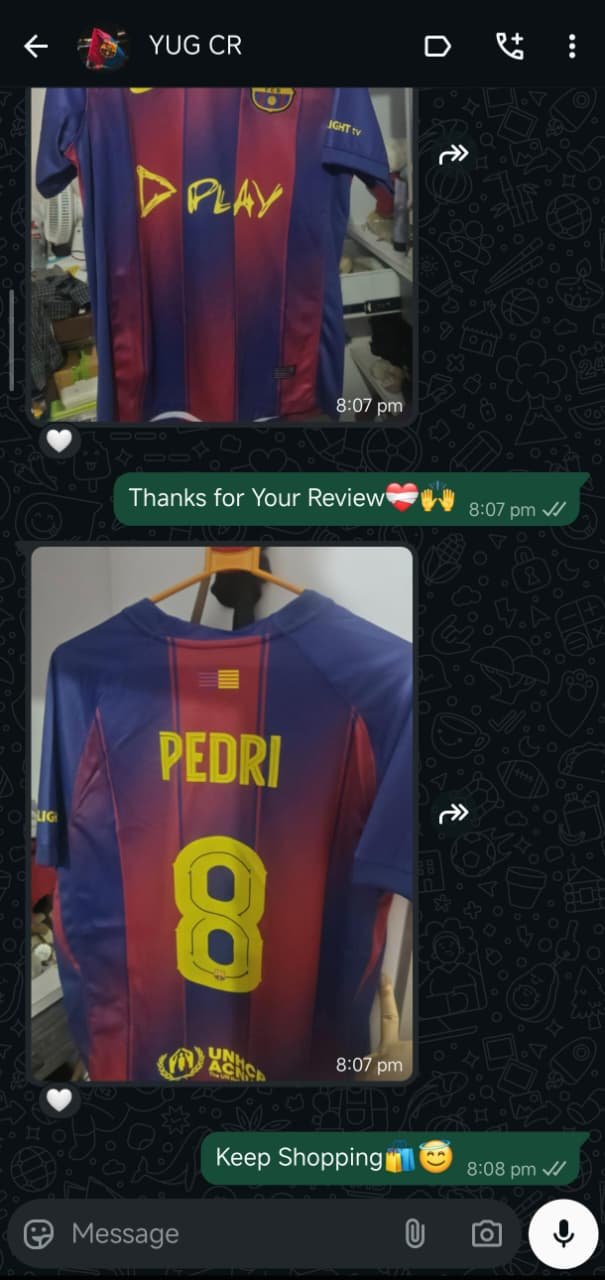Open the camera from message bar
The image size is (605, 1280).
(486, 1233)
